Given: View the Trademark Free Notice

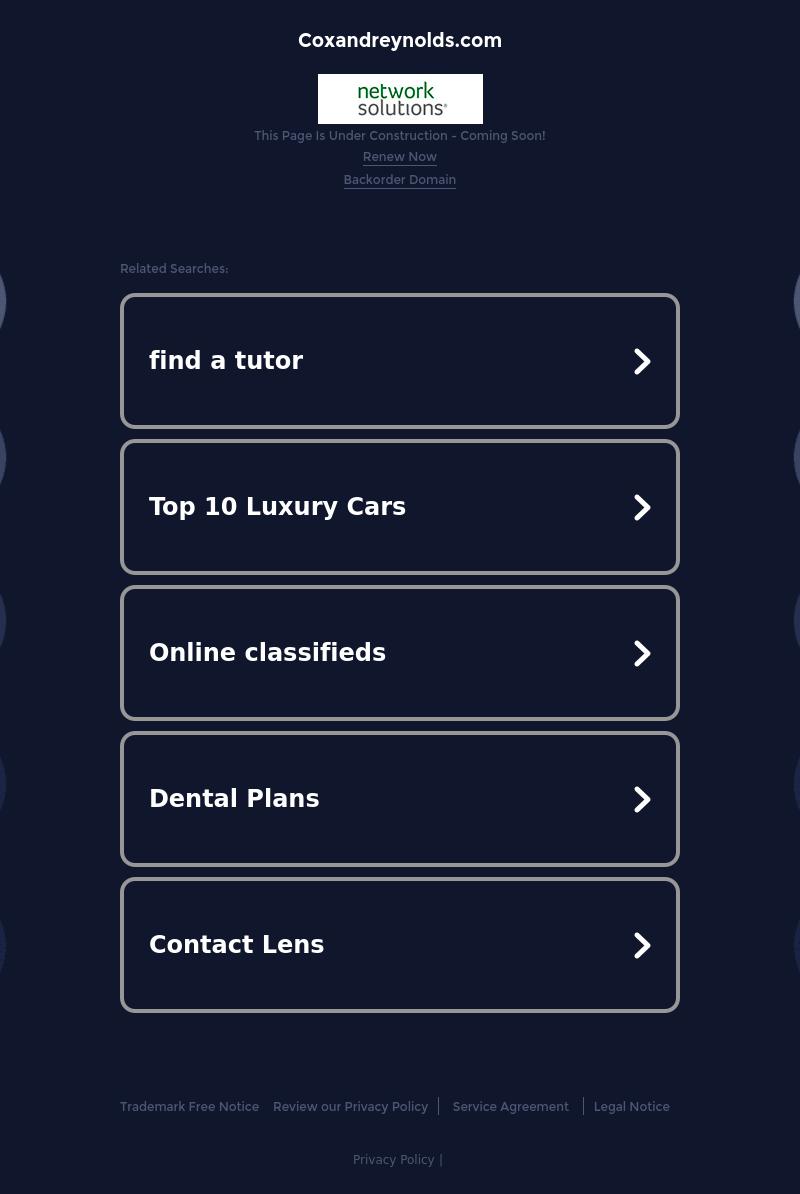Looking at the screenshot, I should (189, 1107).
